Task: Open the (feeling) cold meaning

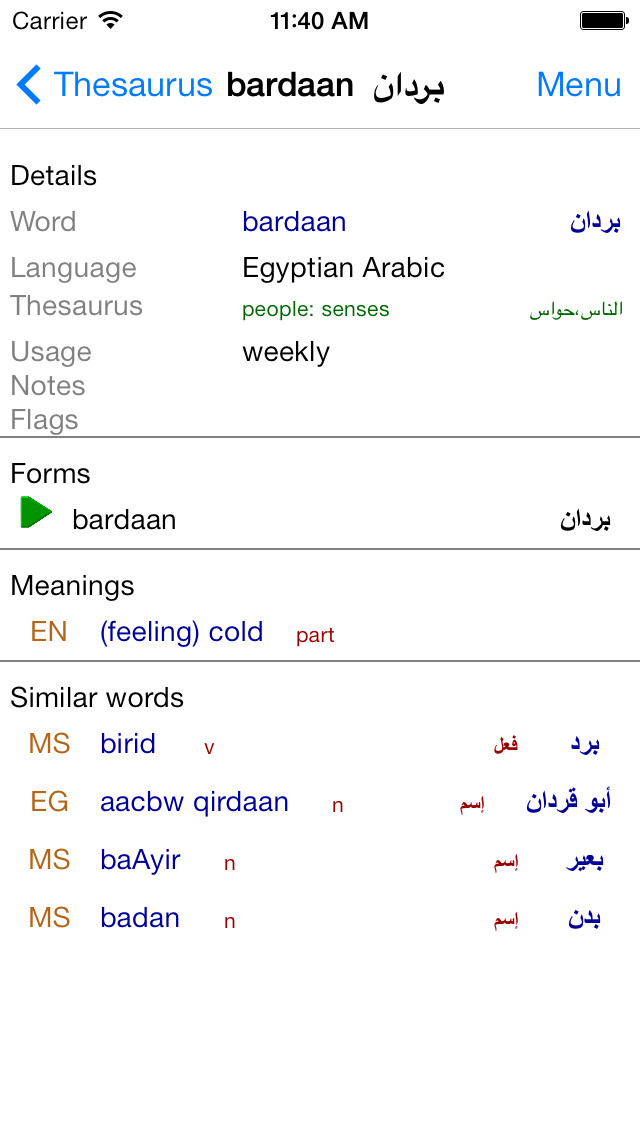Action: pyautogui.click(x=181, y=632)
